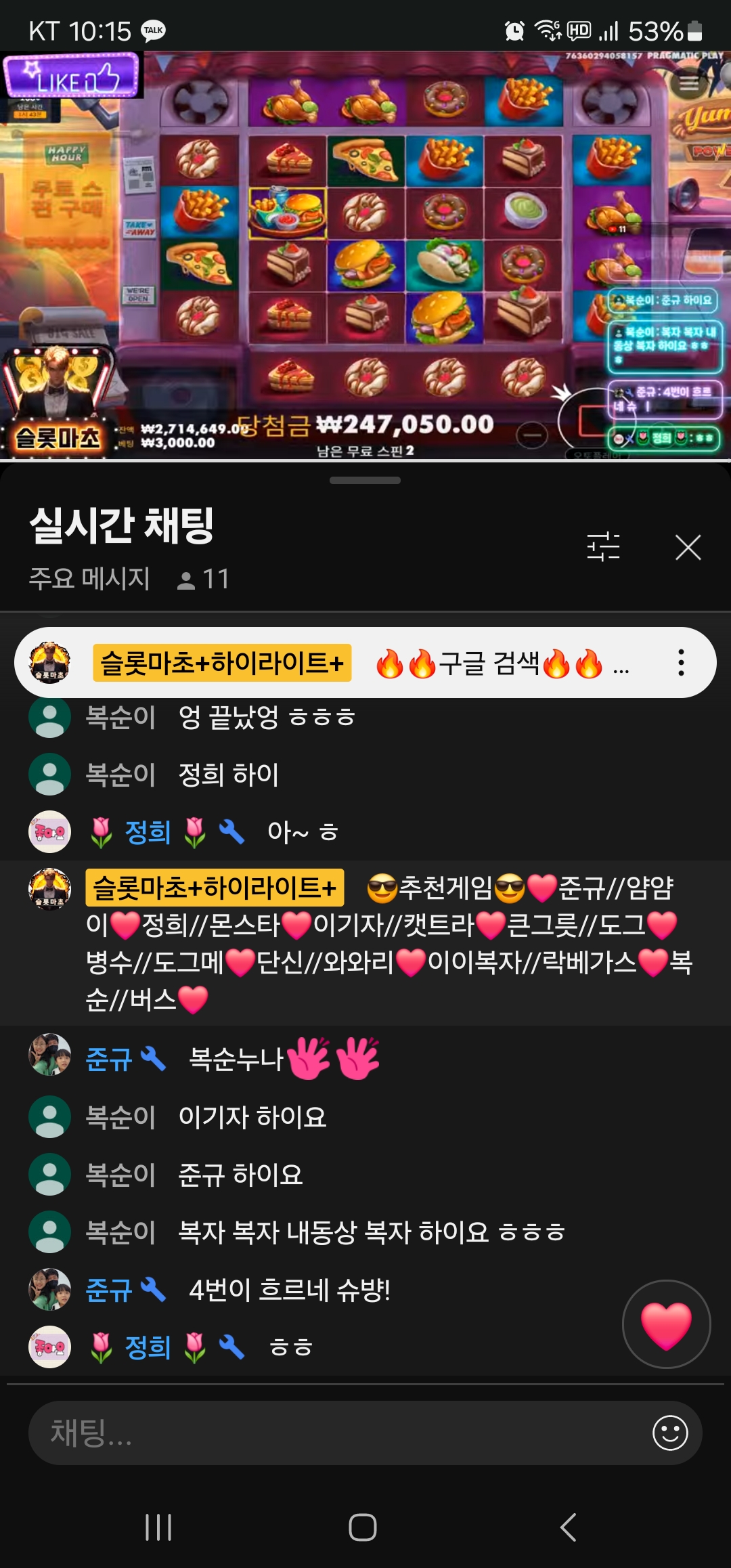
Task: Send a heart reaction
Action: pyautogui.click(x=666, y=1324)
